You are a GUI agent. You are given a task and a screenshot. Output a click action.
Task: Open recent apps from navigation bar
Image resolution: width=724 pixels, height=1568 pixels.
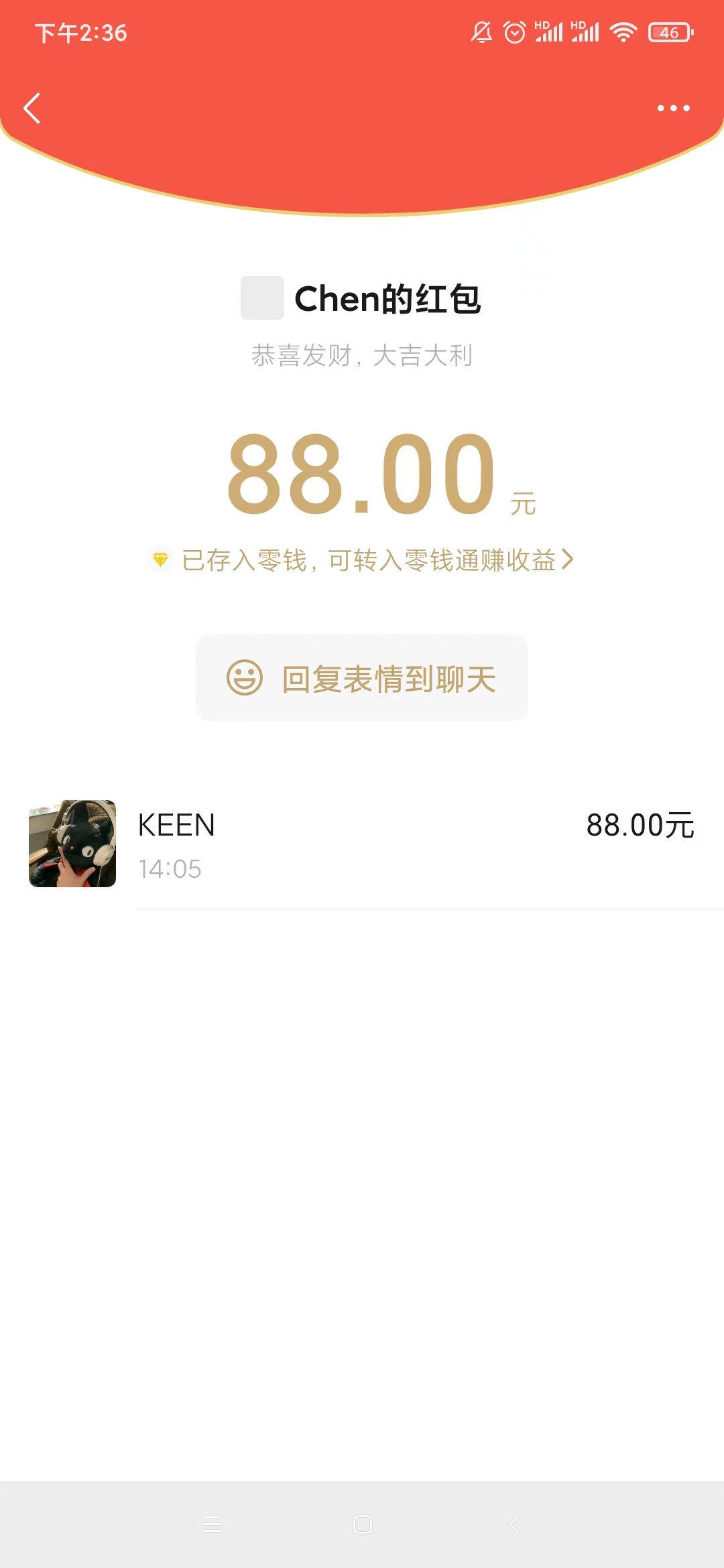tap(212, 1524)
